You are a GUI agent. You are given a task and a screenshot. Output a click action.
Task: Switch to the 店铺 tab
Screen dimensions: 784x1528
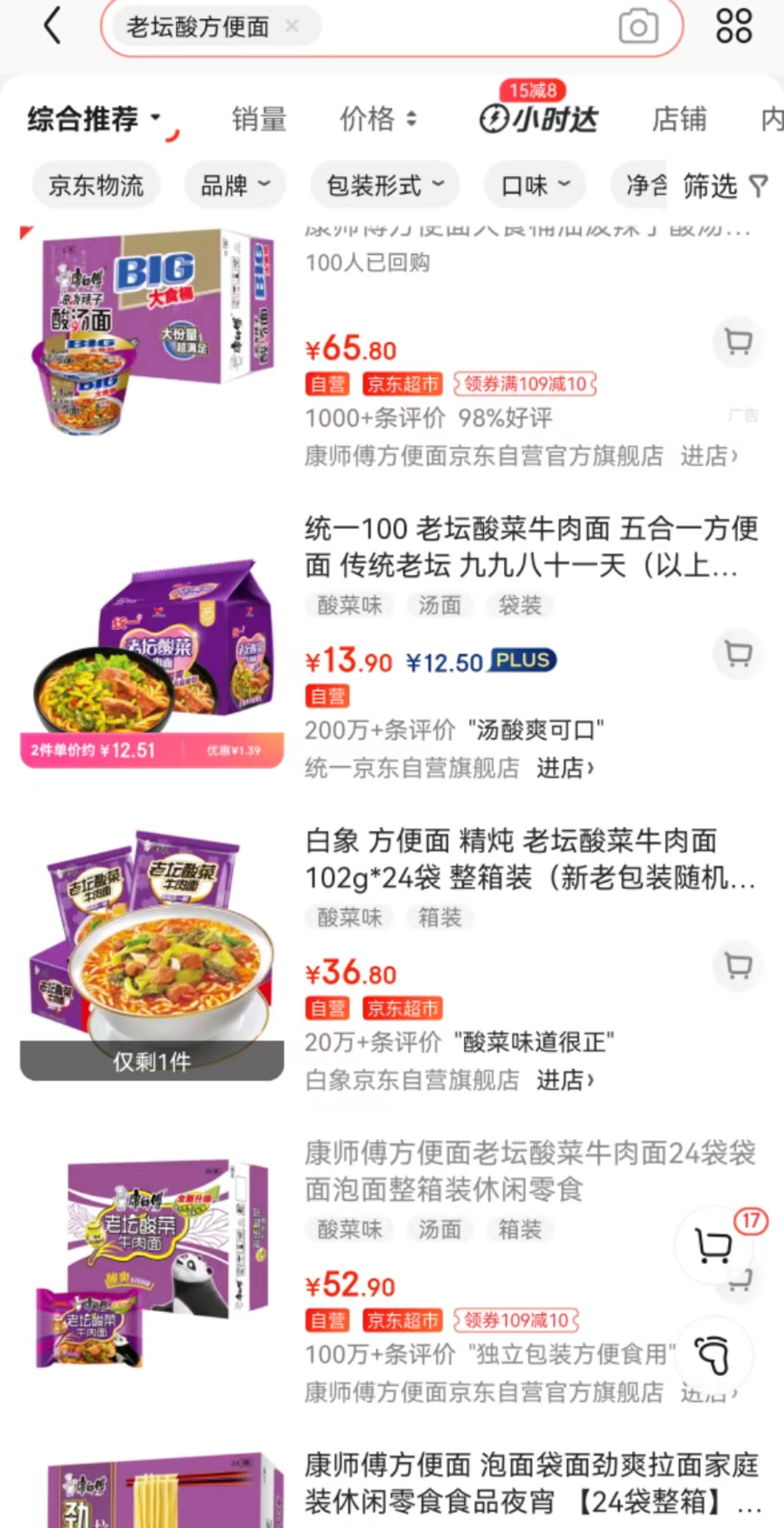679,119
